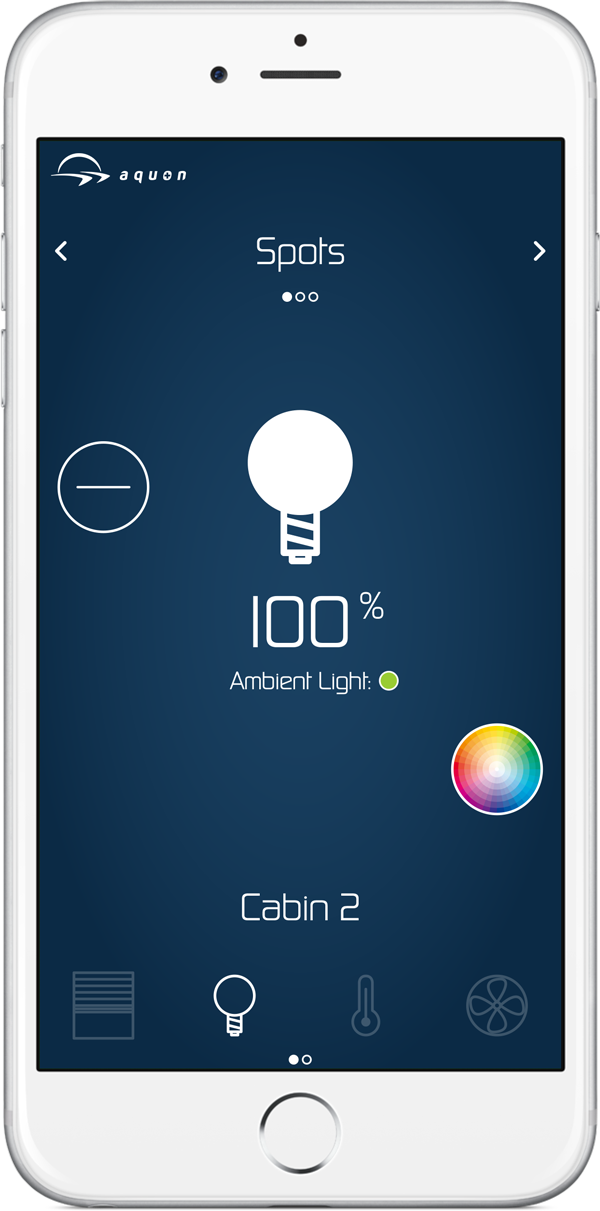Select the lighting bulb tab
600x1211 pixels.
pos(234,1005)
